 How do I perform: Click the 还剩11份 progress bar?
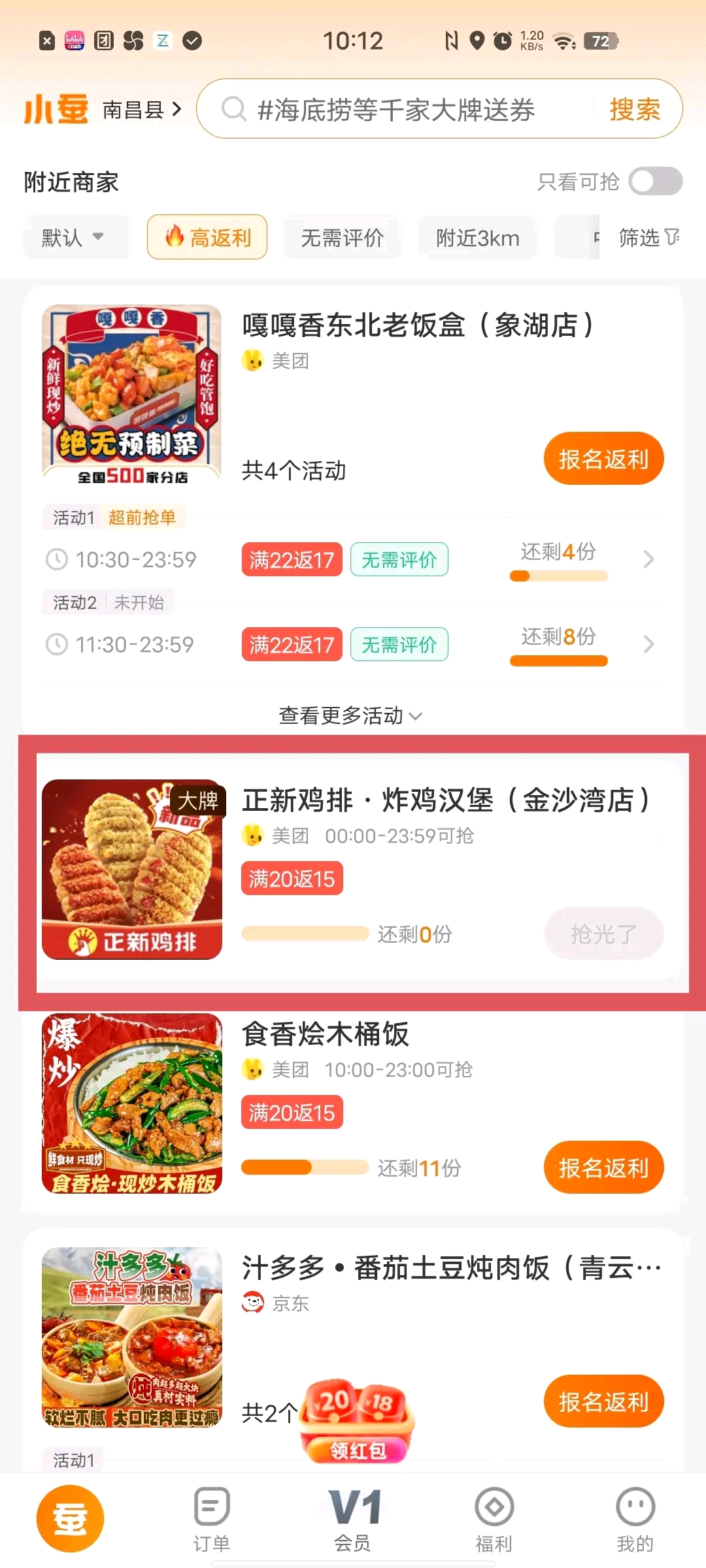[307, 1168]
